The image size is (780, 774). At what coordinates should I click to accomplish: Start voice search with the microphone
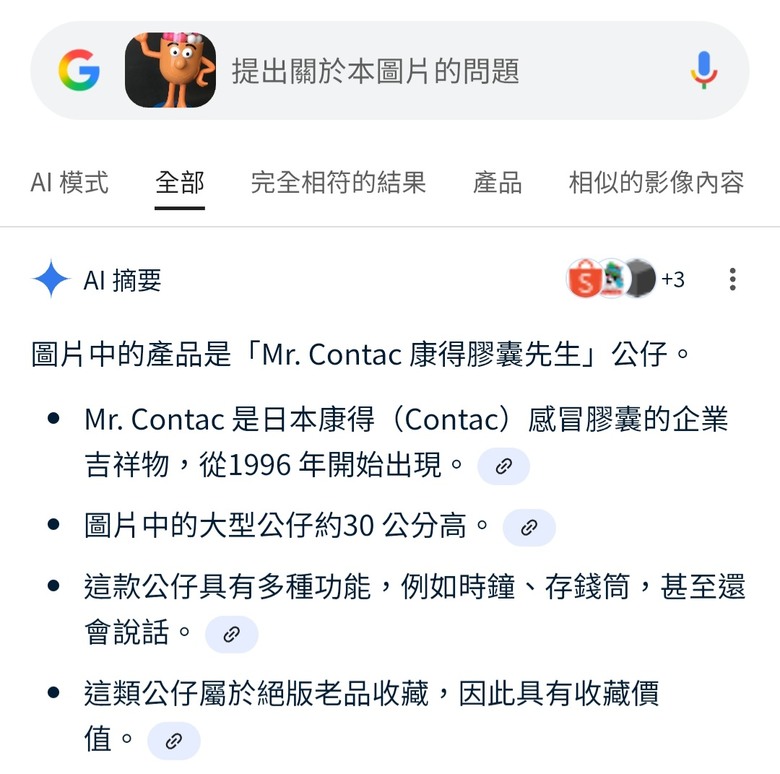704,70
